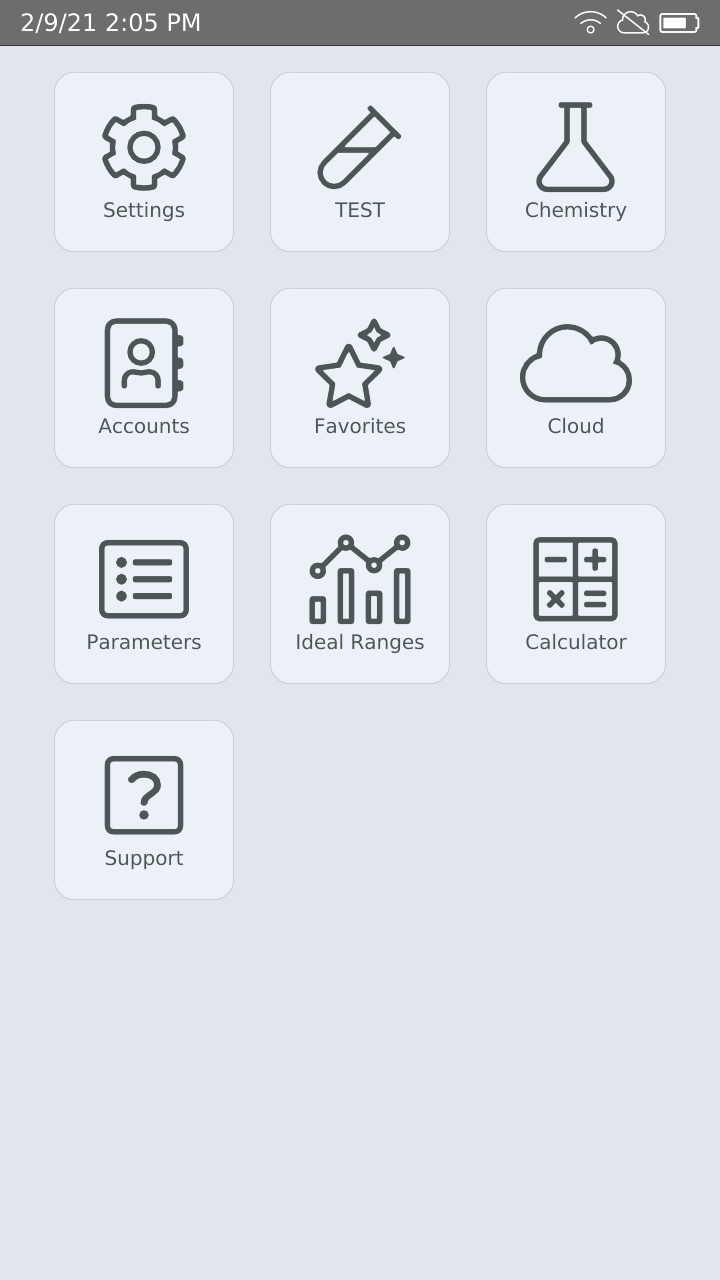Open the Cloud sync icon
The image size is (720, 1280).
pos(576,376)
